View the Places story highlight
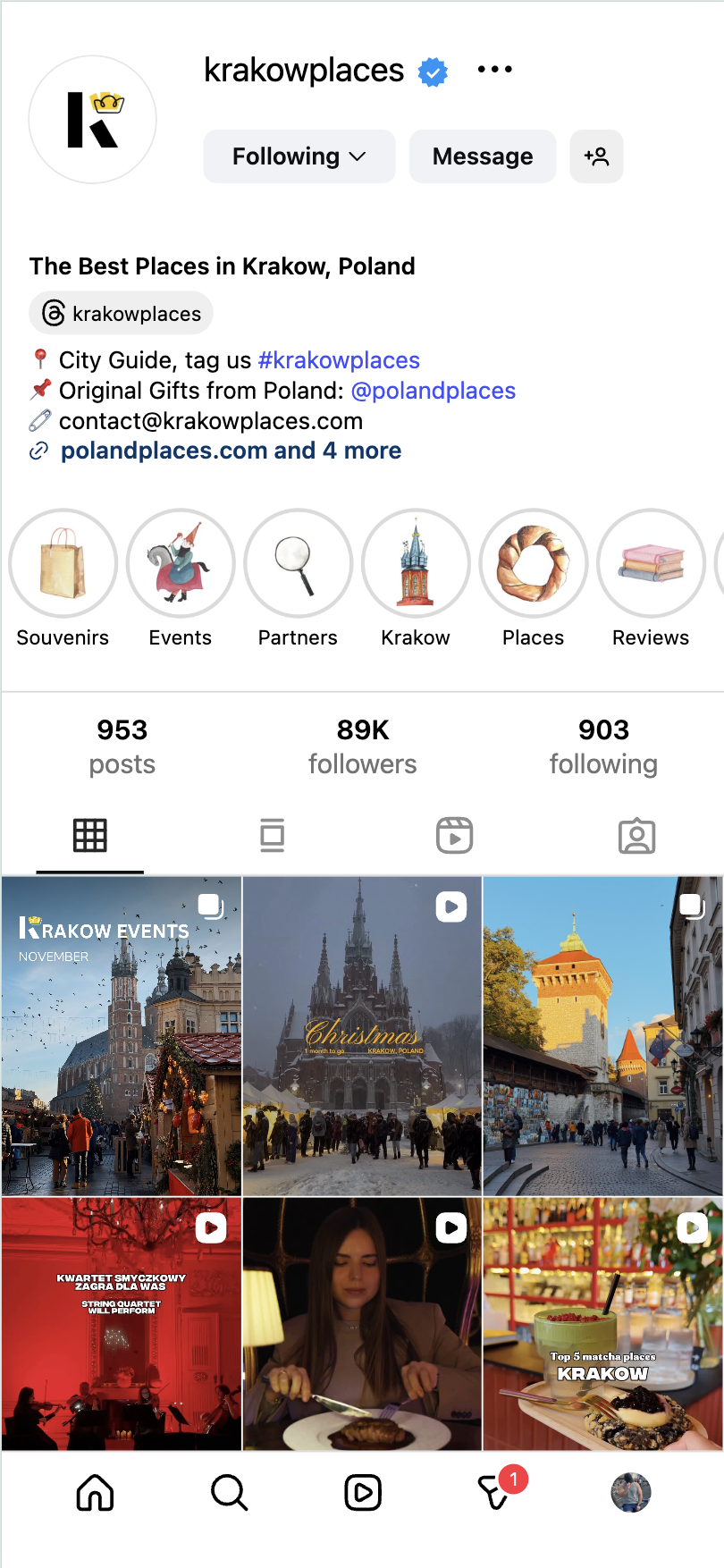This screenshot has width=724, height=1568. click(534, 563)
